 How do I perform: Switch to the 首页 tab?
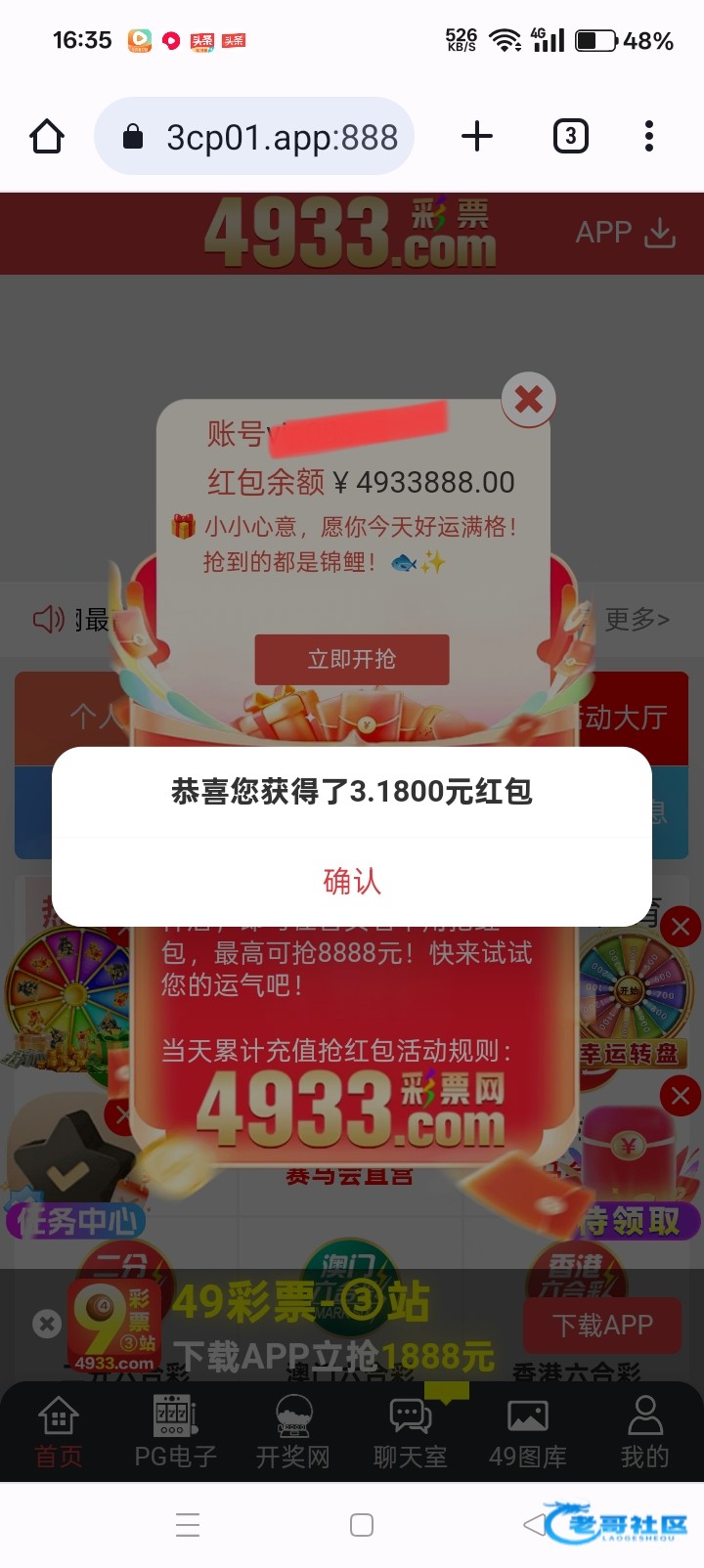pyautogui.click(x=59, y=1432)
